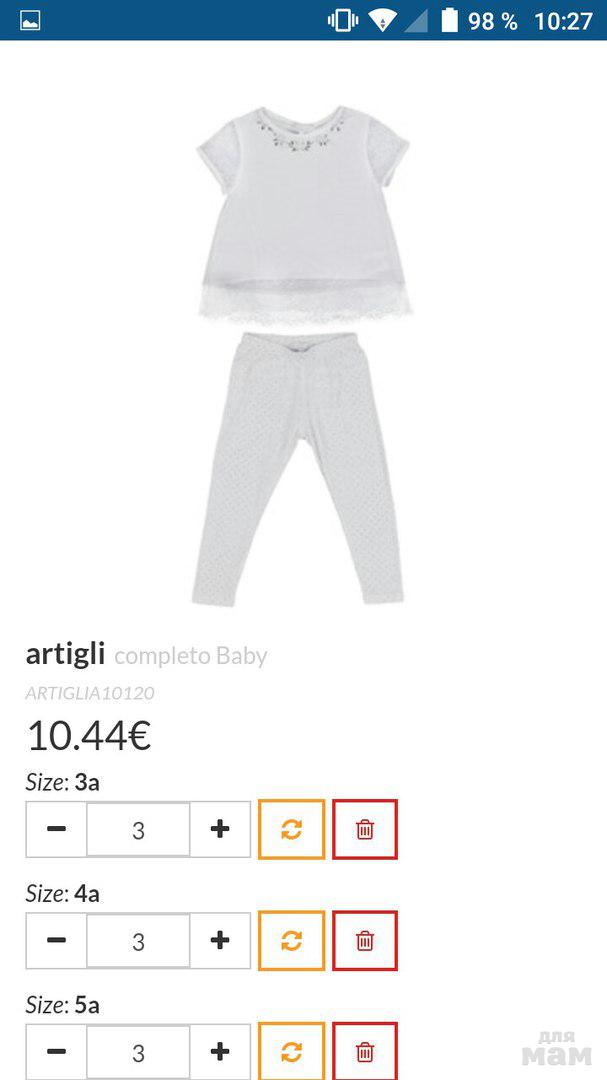
Task: Refresh the size 4a quantity
Action: click(x=291, y=940)
